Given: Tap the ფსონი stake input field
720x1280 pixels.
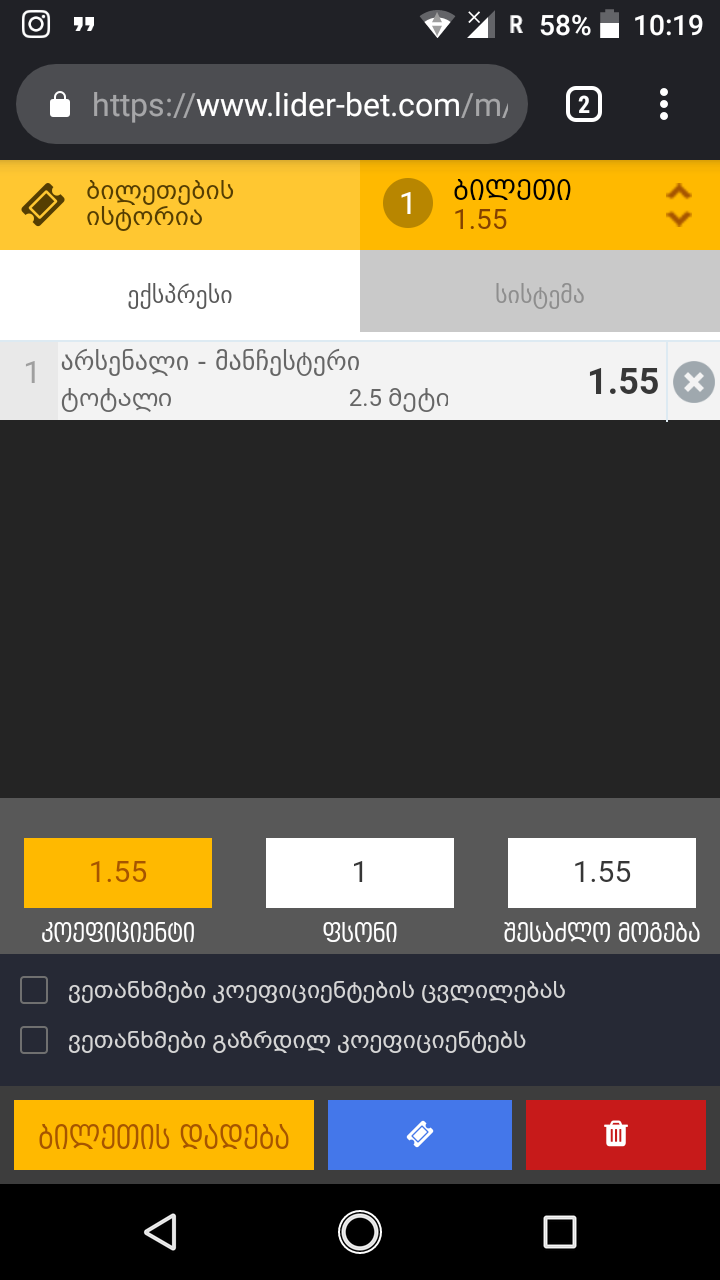Looking at the screenshot, I should pos(360,872).
